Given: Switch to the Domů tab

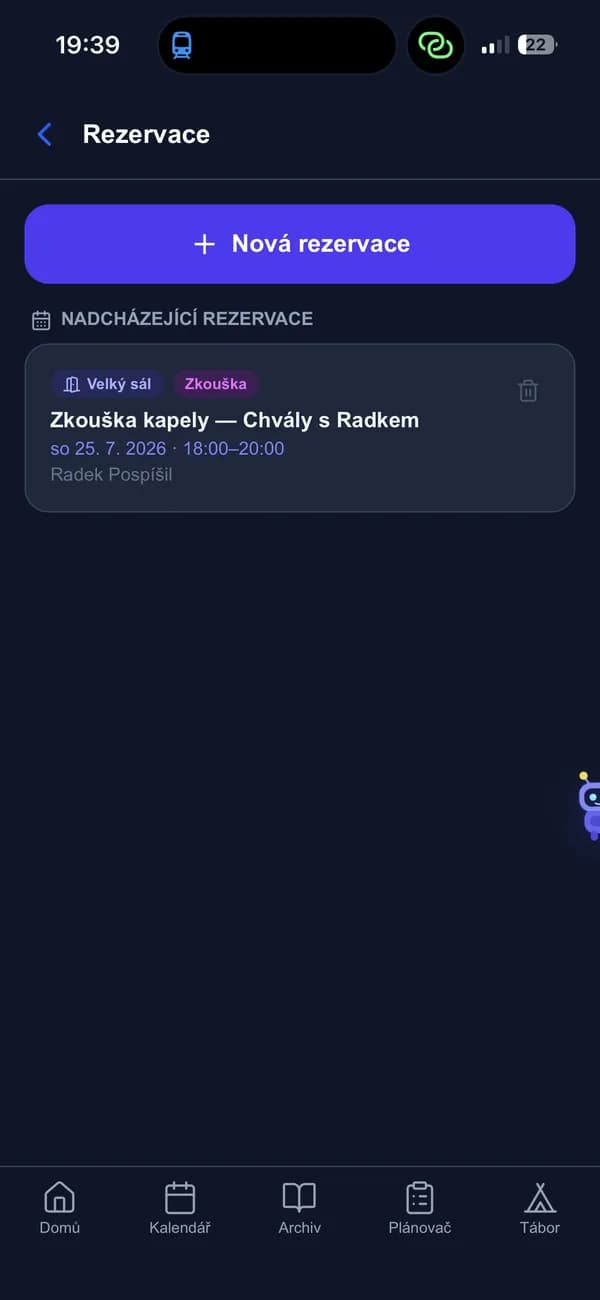Looking at the screenshot, I should click(60, 1208).
